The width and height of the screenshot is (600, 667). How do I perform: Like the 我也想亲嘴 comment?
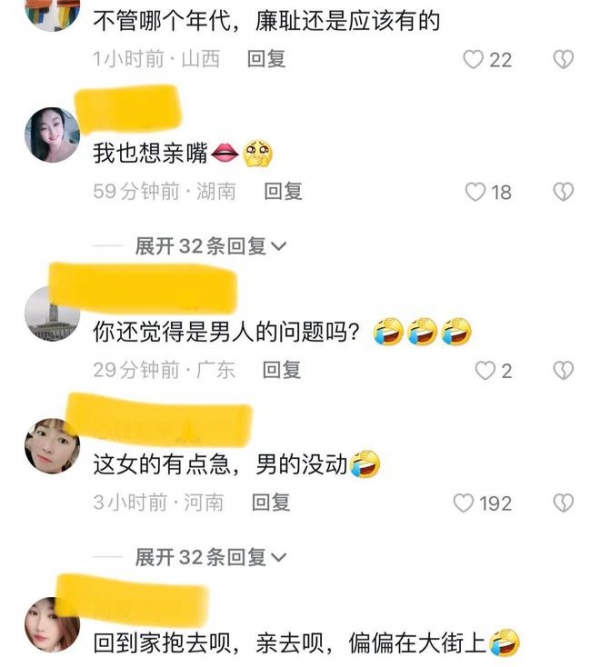475,192
